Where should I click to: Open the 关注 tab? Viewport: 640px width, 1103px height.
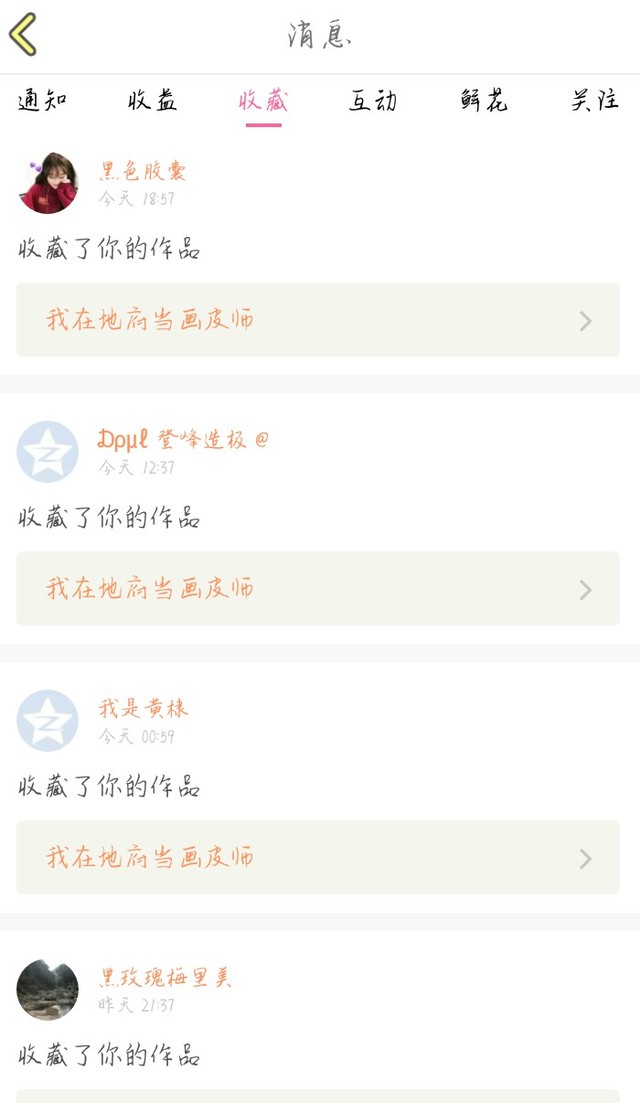tap(595, 101)
